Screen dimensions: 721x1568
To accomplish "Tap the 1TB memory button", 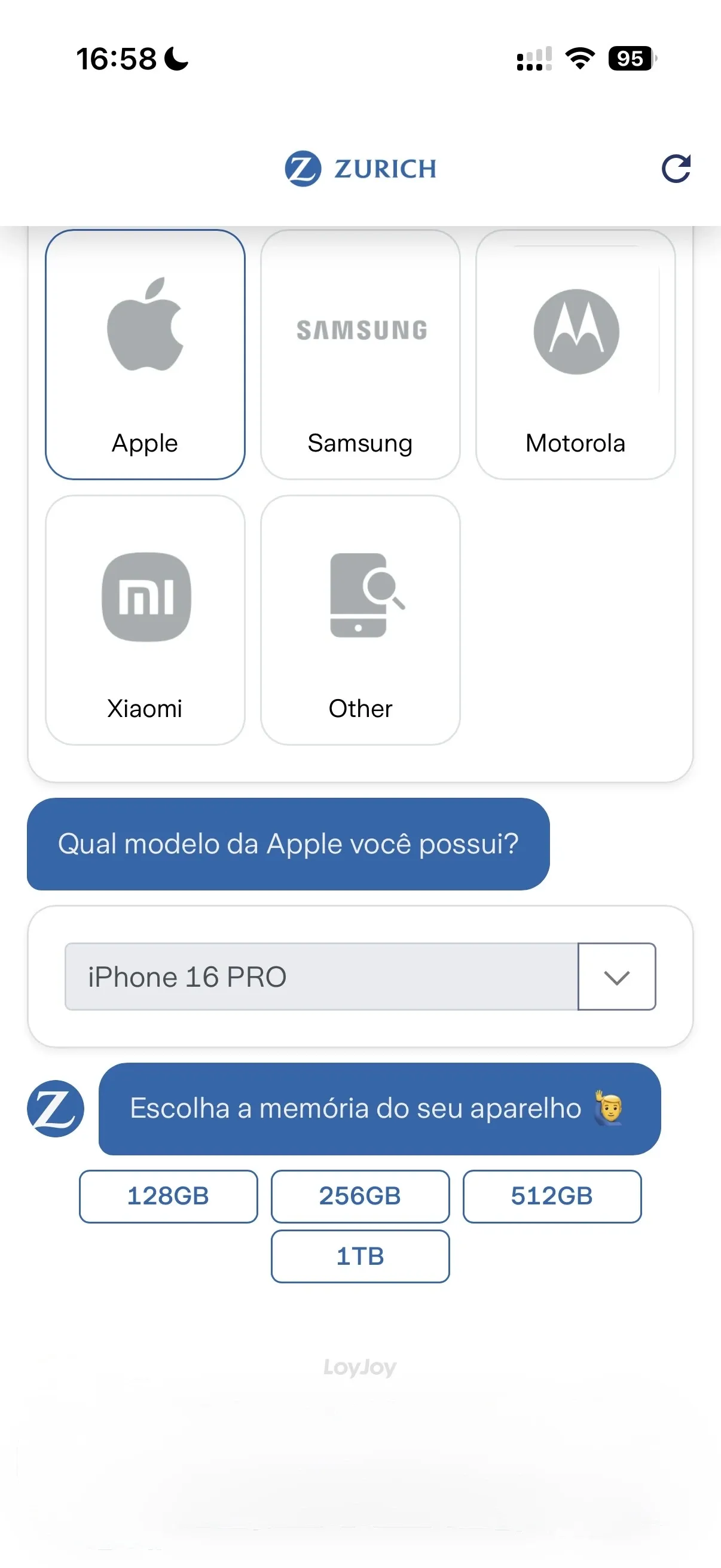I will click(x=360, y=1256).
